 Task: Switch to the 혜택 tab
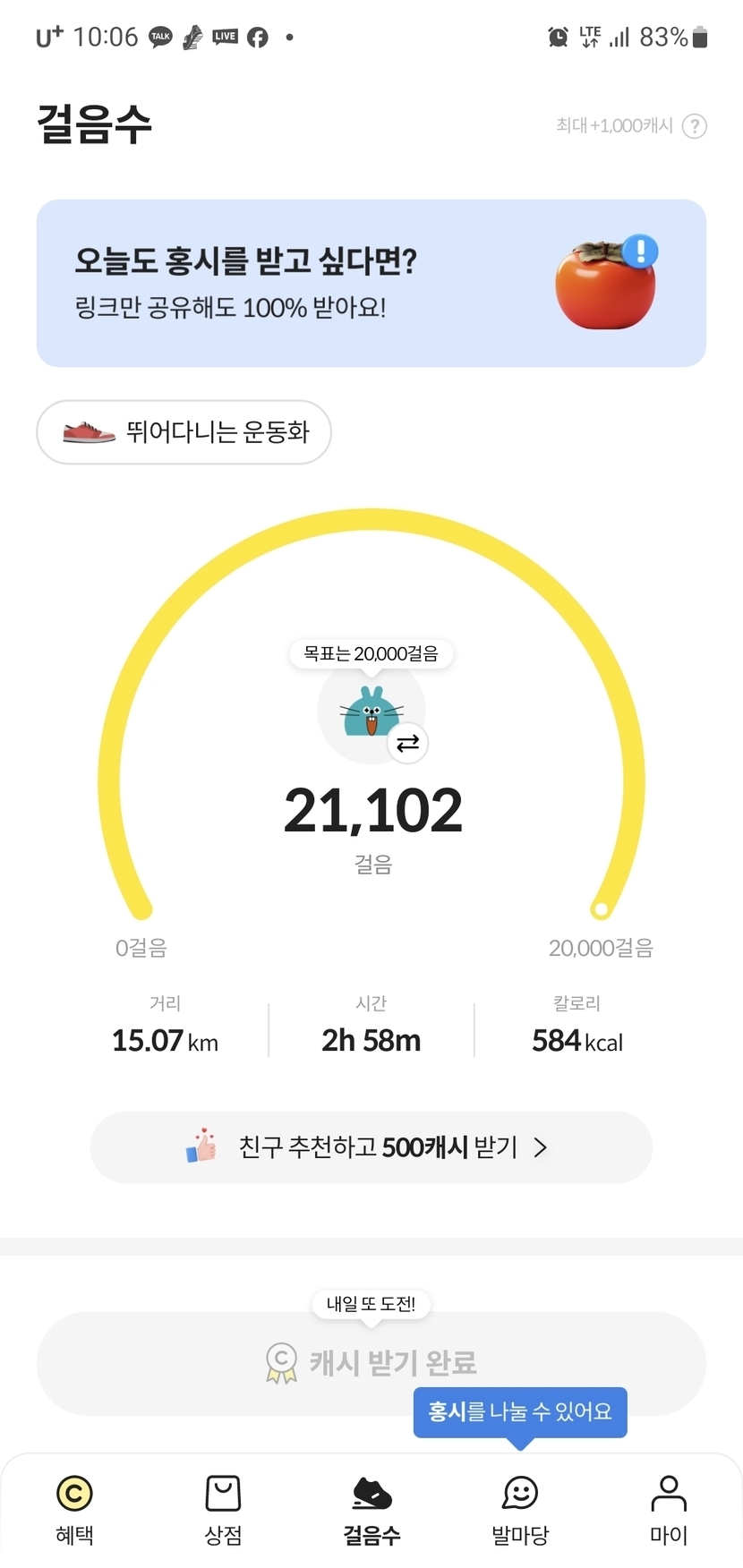pos(74,1510)
